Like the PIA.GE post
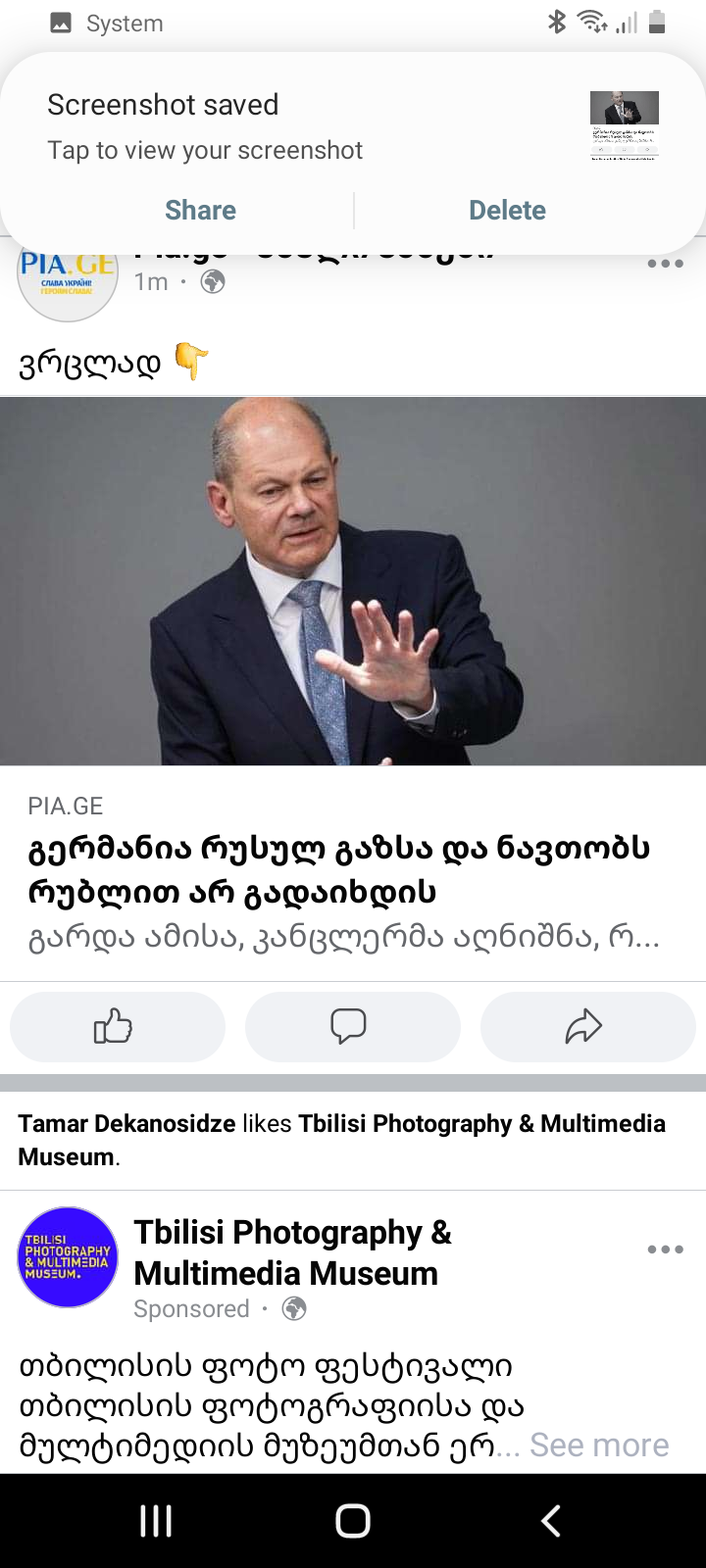This screenshot has width=706, height=1568. click(x=117, y=1027)
